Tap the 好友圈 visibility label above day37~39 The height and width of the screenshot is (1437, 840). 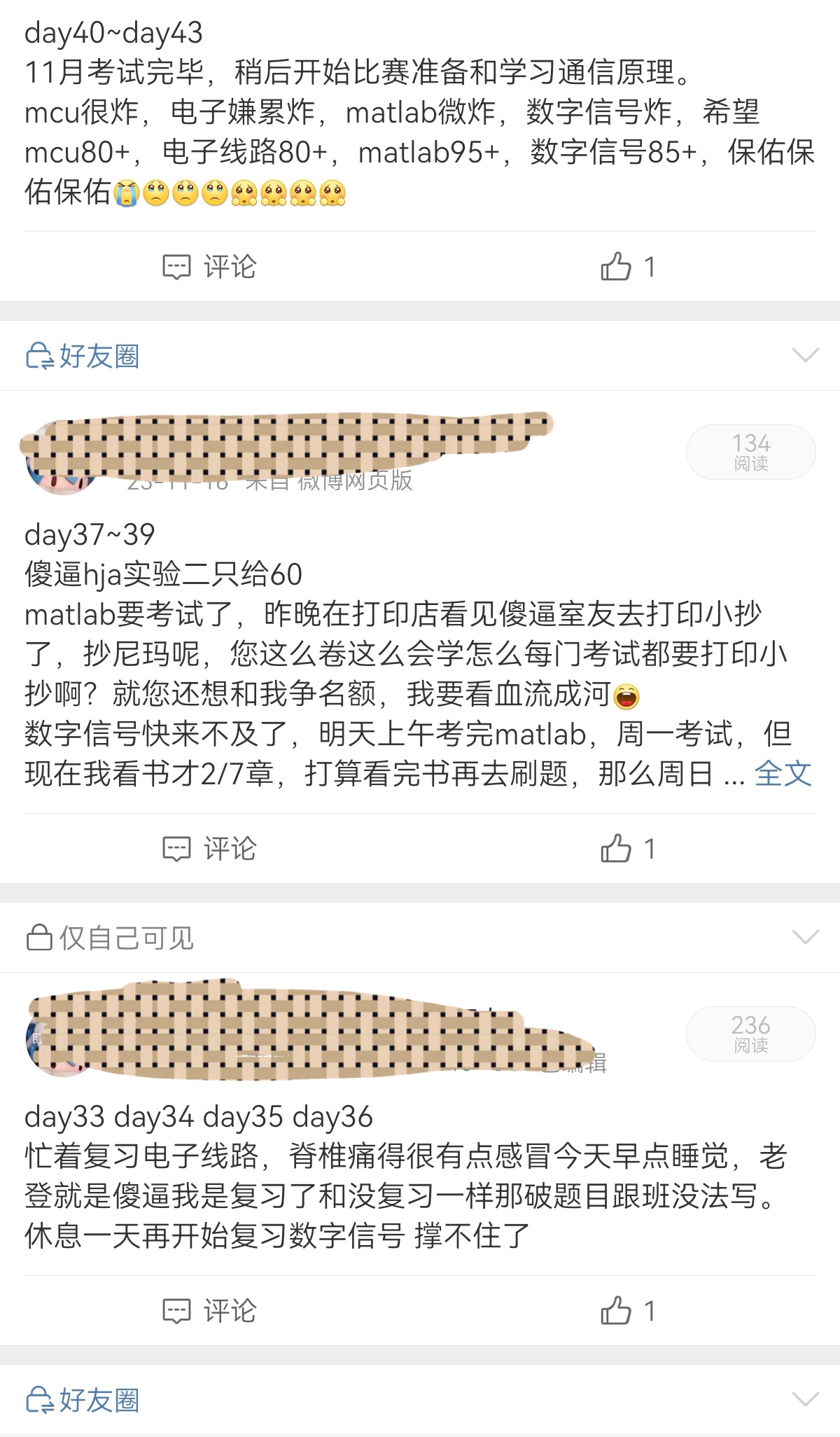tap(83, 356)
